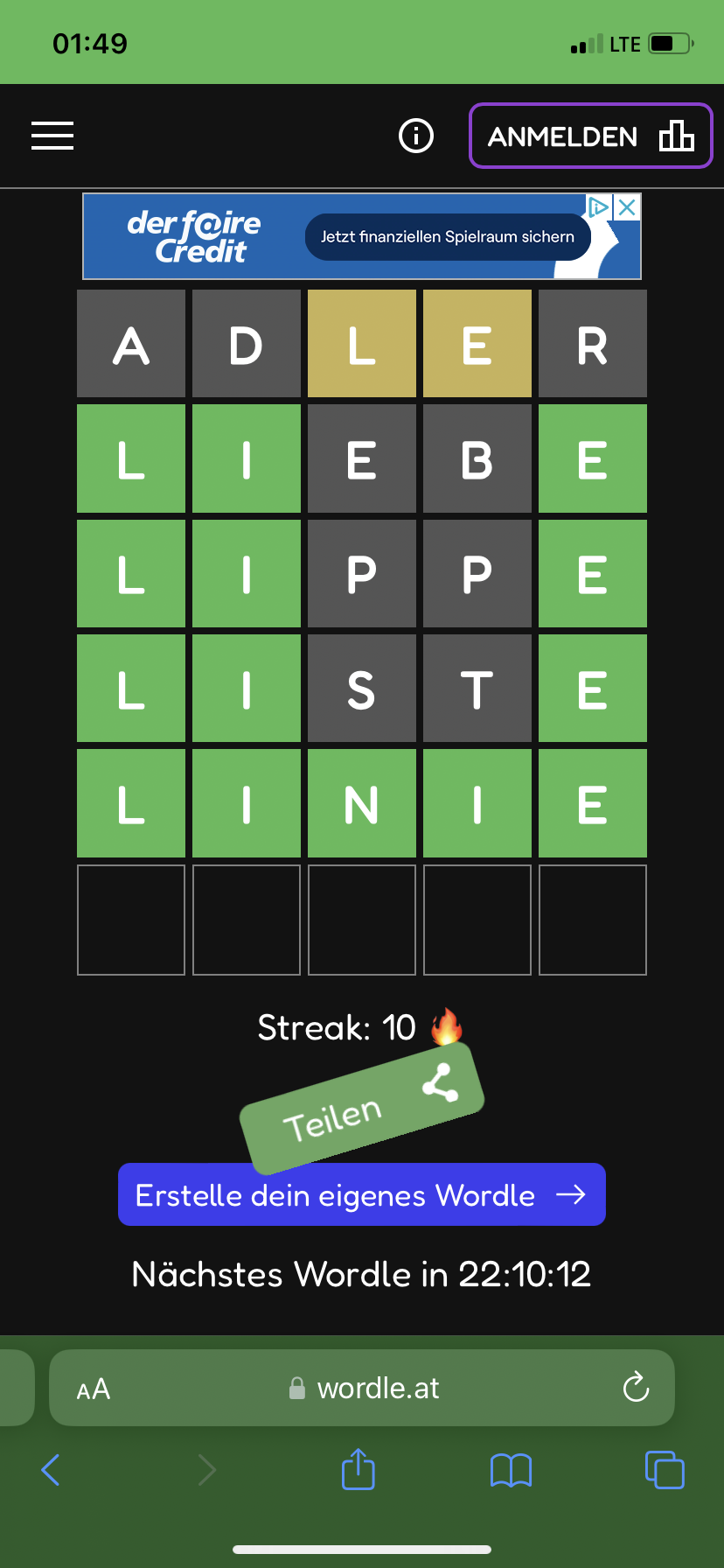Open the hamburger menu

click(52, 136)
